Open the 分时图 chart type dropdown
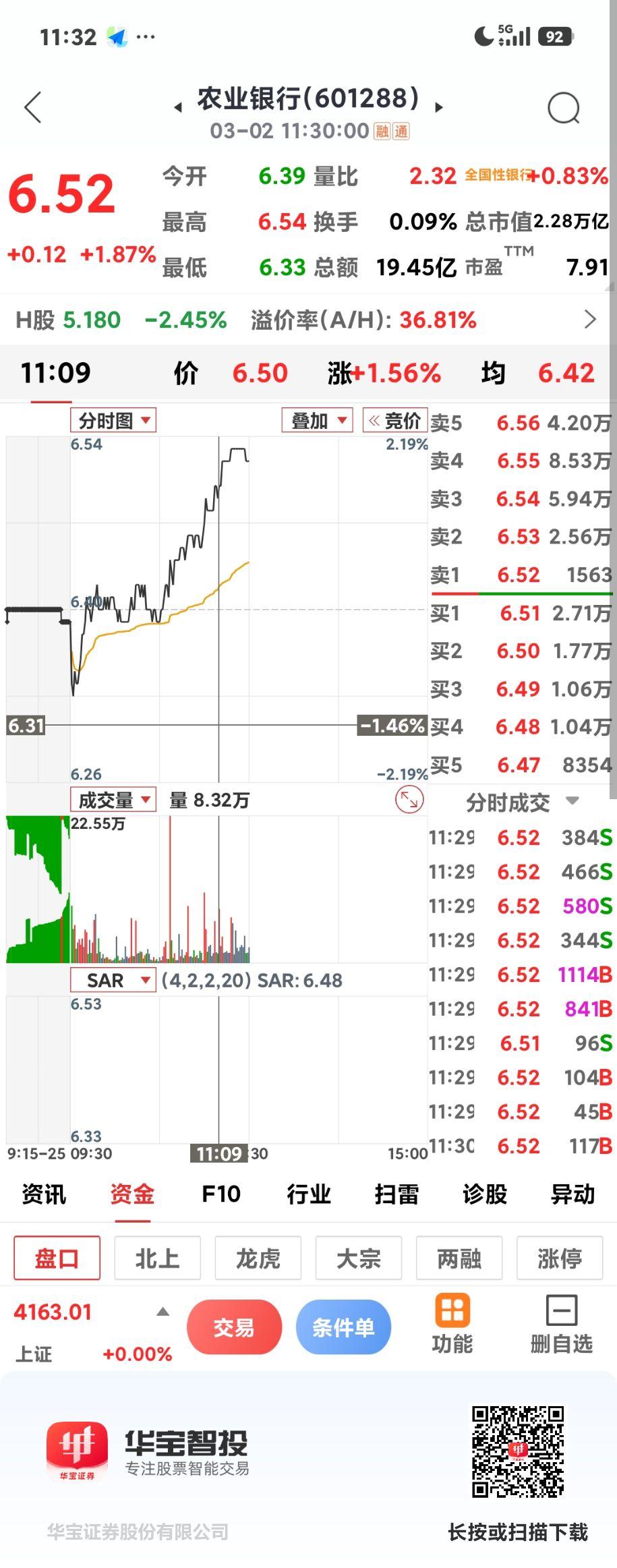This screenshot has width=617, height=1568. pyautogui.click(x=113, y=419)
